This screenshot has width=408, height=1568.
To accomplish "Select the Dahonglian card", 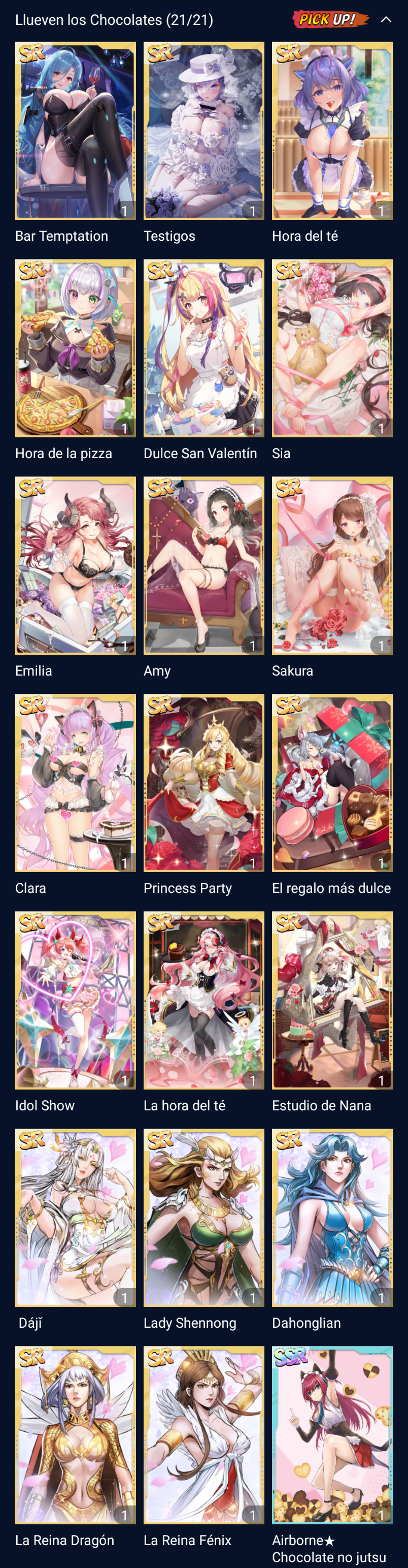I will [x=332, y=1217].
